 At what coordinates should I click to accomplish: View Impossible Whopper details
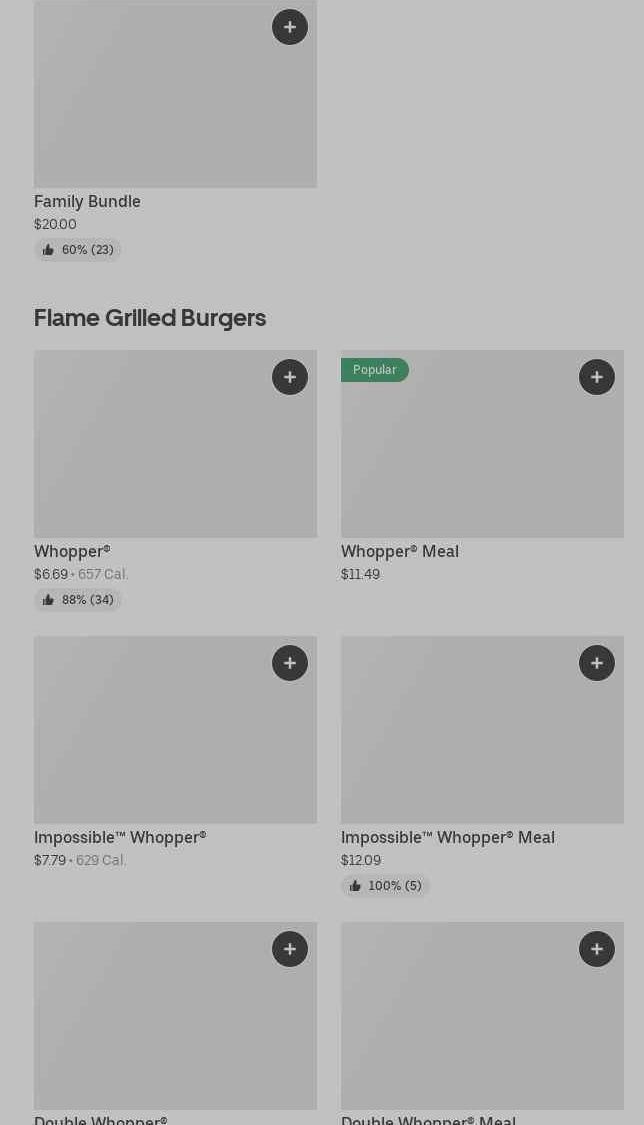[175, 736]
